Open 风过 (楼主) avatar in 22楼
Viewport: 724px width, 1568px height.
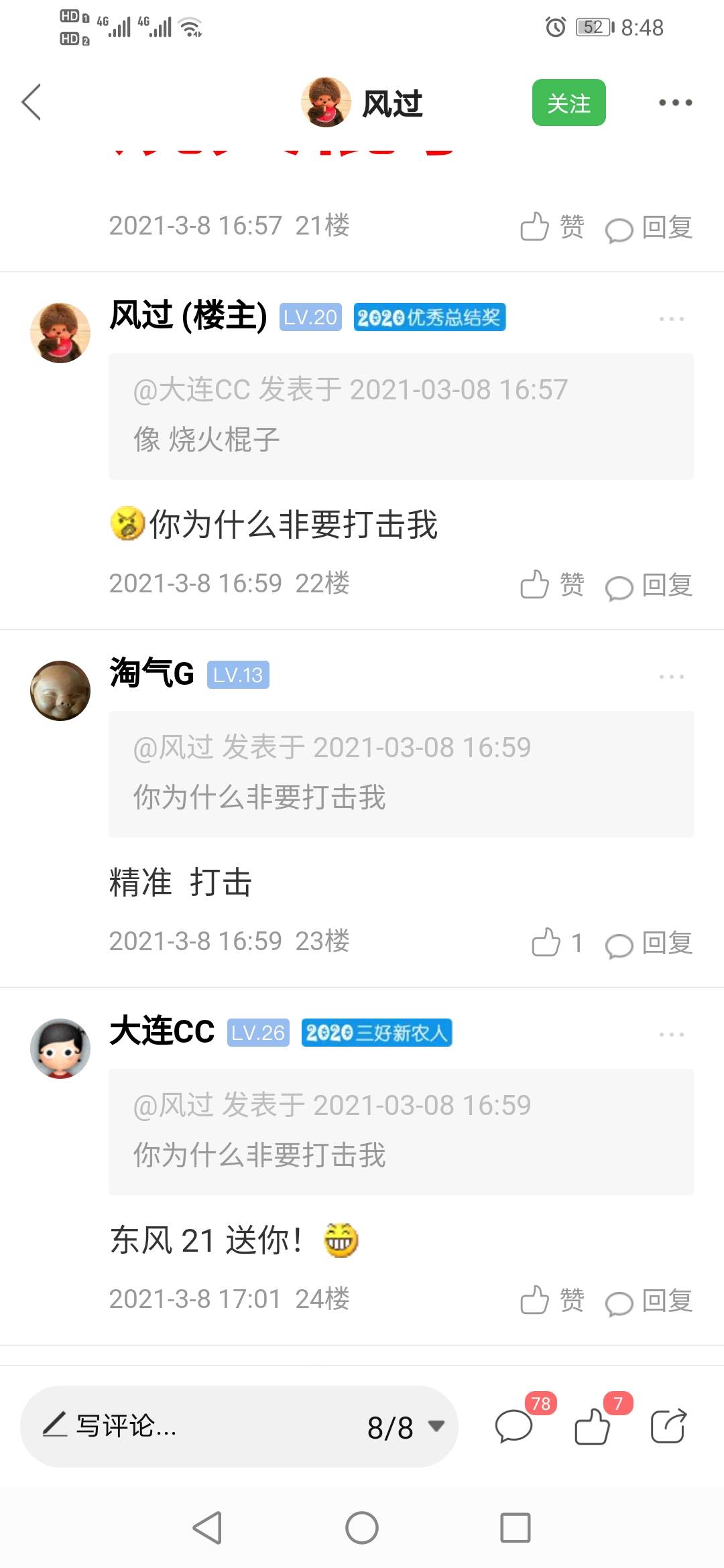click(60, 333)
